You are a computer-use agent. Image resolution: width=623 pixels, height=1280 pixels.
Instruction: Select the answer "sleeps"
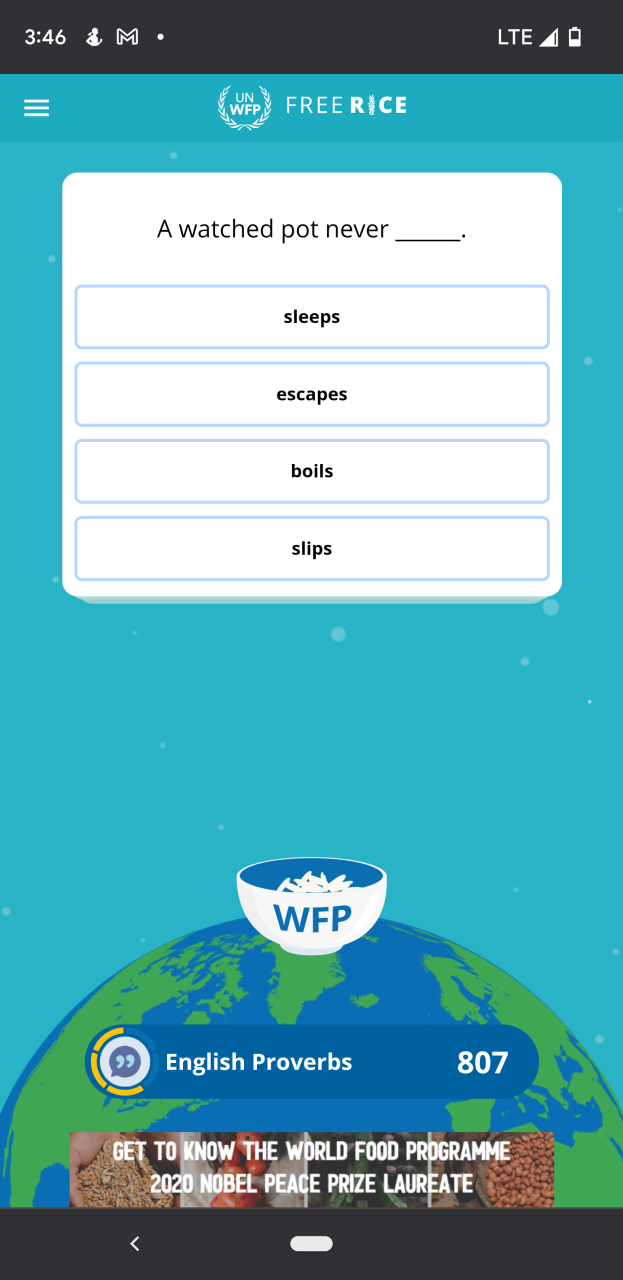312,317
